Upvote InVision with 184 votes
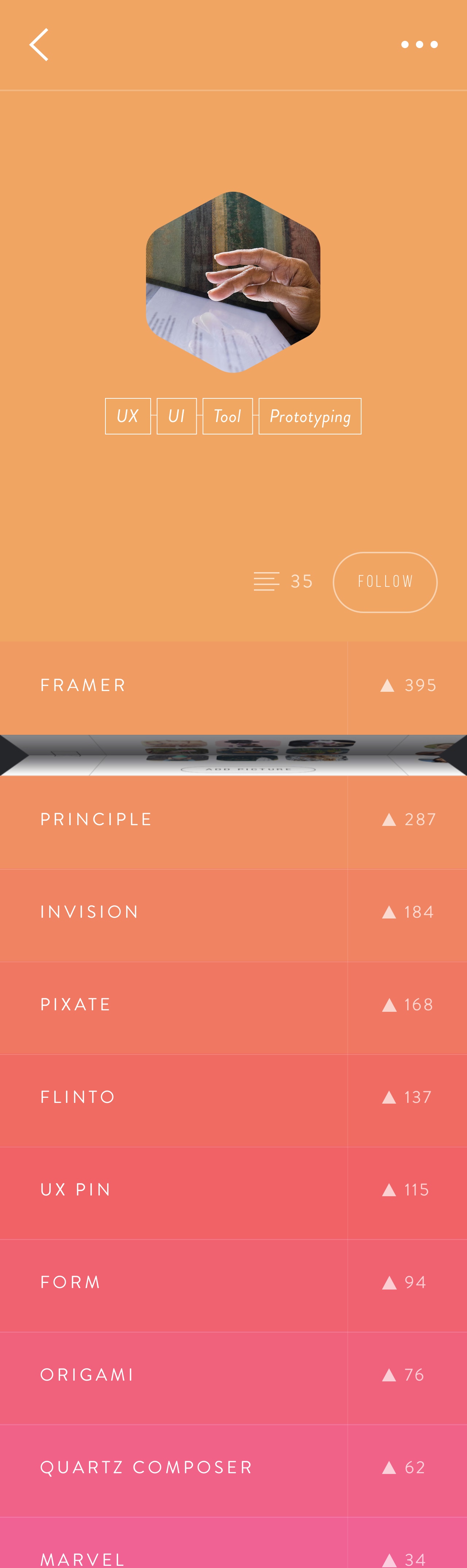Image resolution: width=467 pixels, height=1568 pixels. tap(407, 912)
